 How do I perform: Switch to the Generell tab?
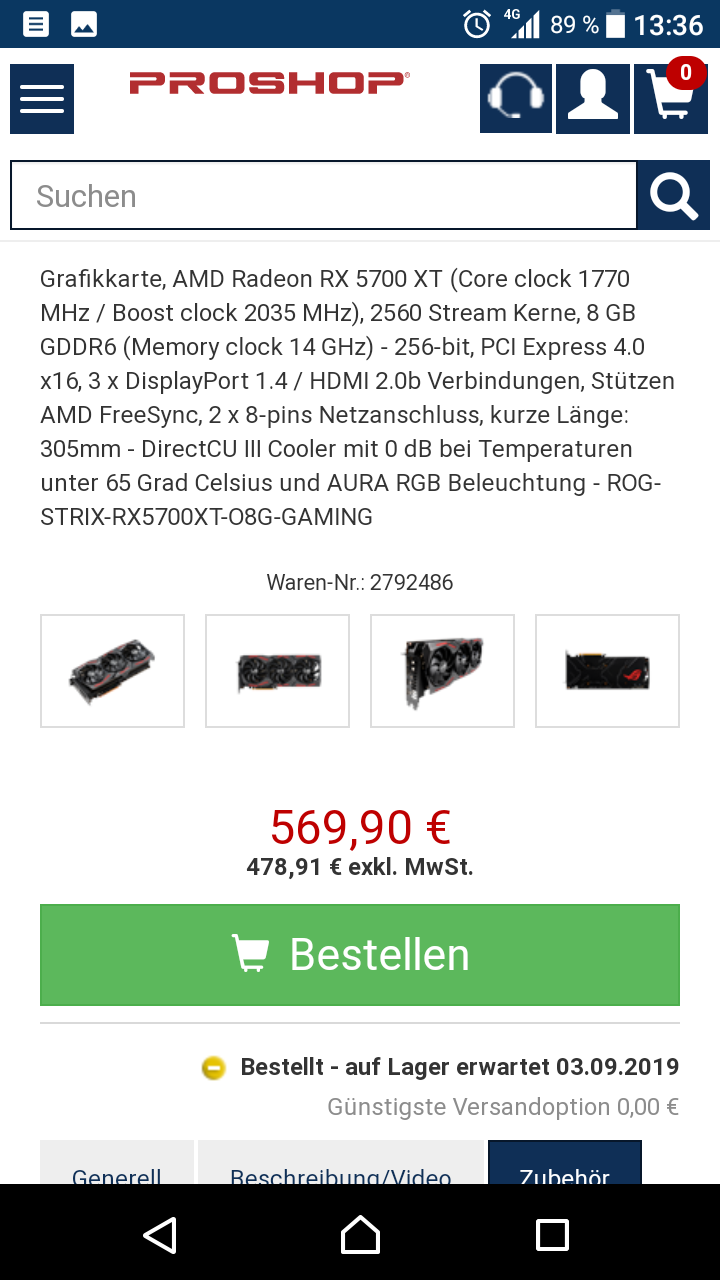[117, 1166]
